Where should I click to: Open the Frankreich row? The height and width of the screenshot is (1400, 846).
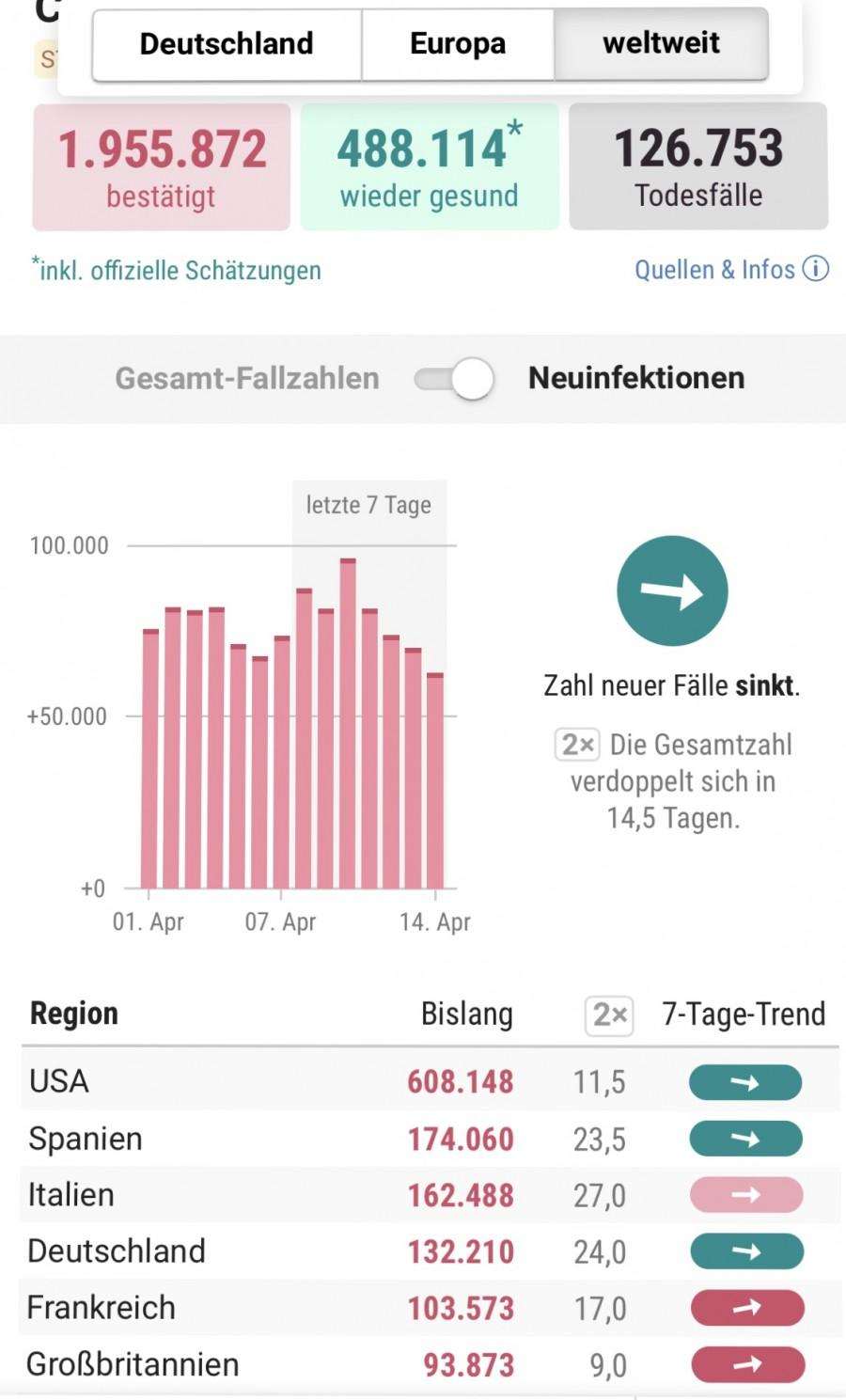point(430,1308)
